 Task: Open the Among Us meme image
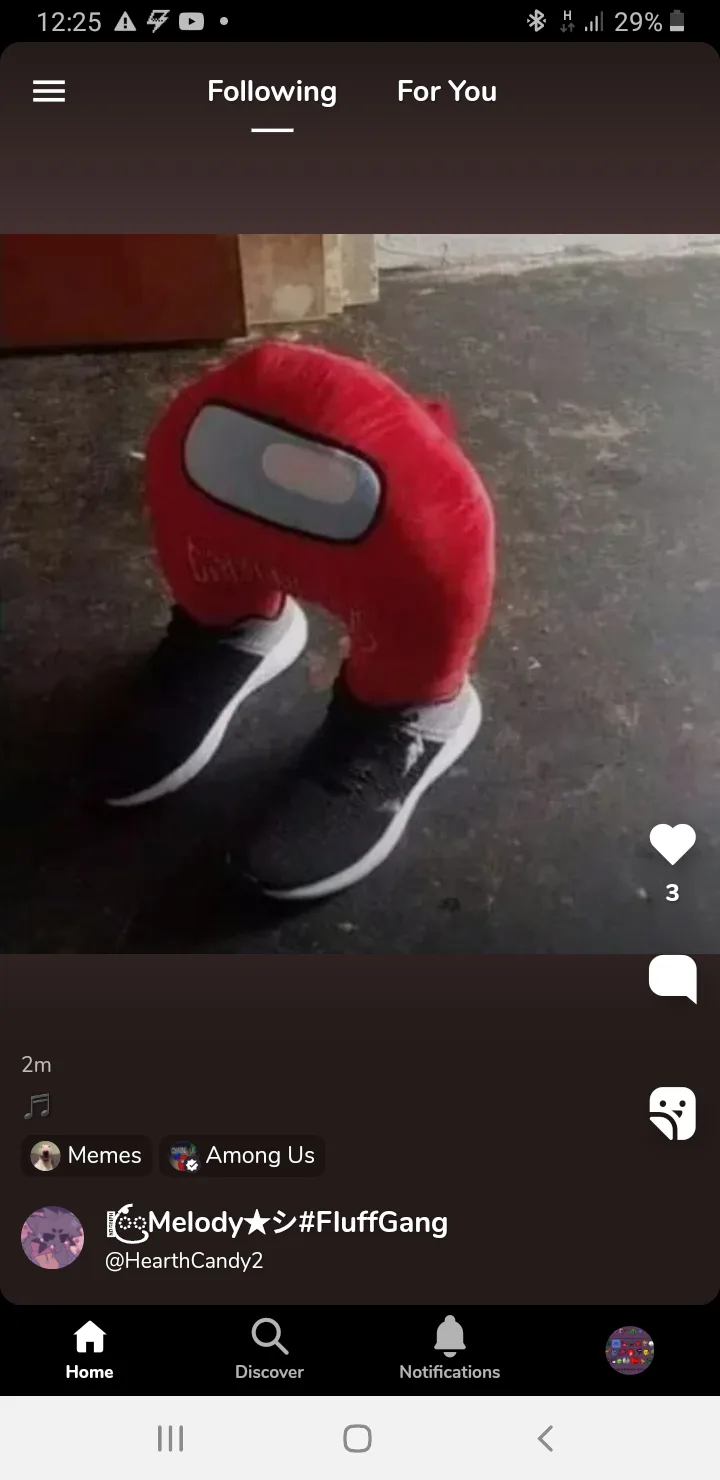[360, 593]
